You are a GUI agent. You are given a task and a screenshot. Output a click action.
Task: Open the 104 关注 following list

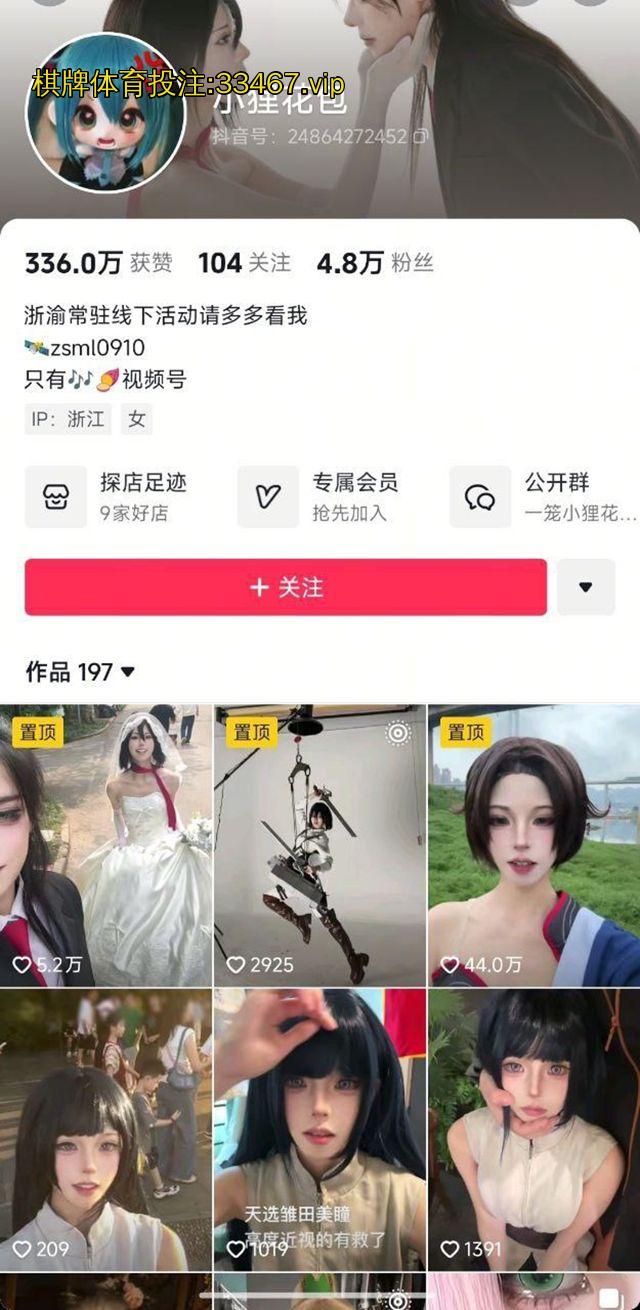click(x=244, y=263)
